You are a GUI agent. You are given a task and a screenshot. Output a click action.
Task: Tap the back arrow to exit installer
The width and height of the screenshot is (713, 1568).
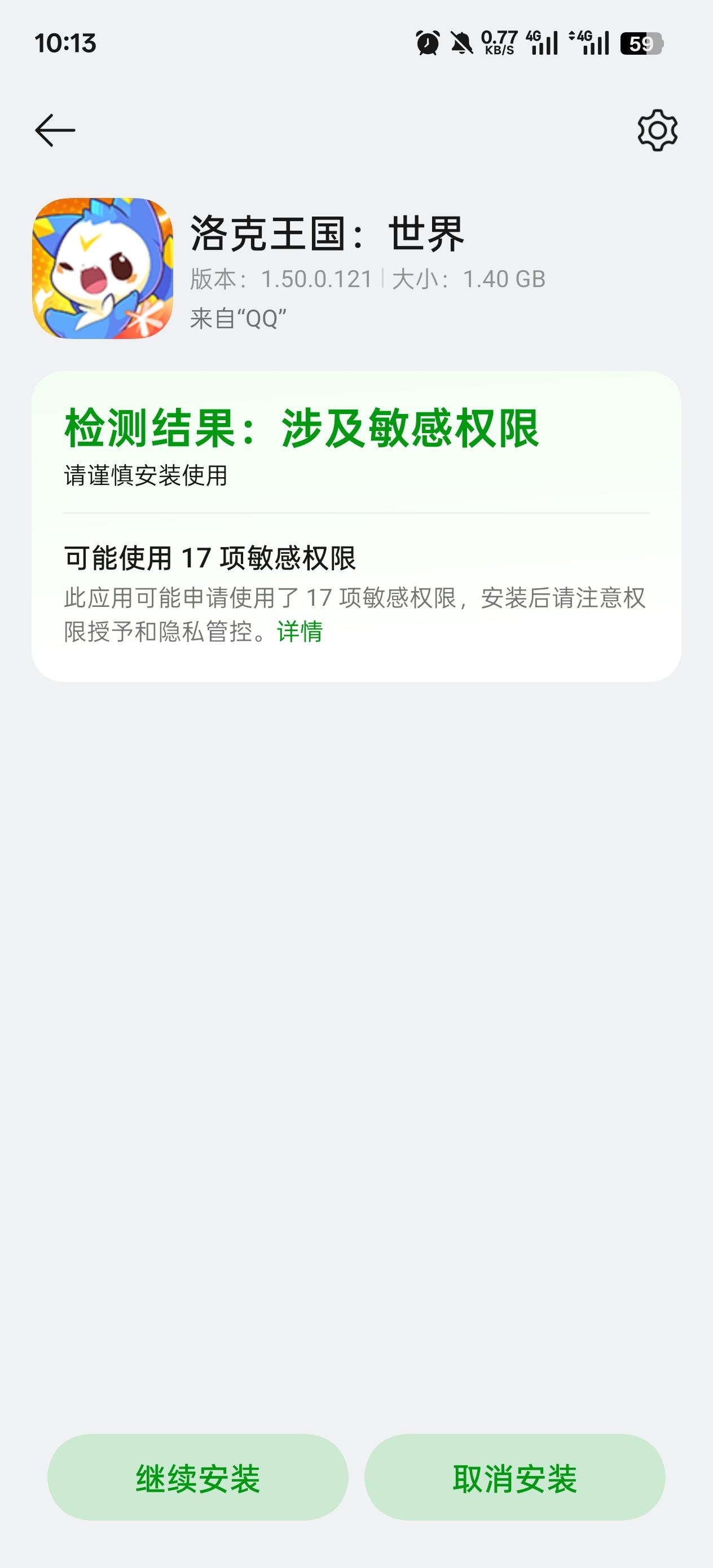coord(55,130)
